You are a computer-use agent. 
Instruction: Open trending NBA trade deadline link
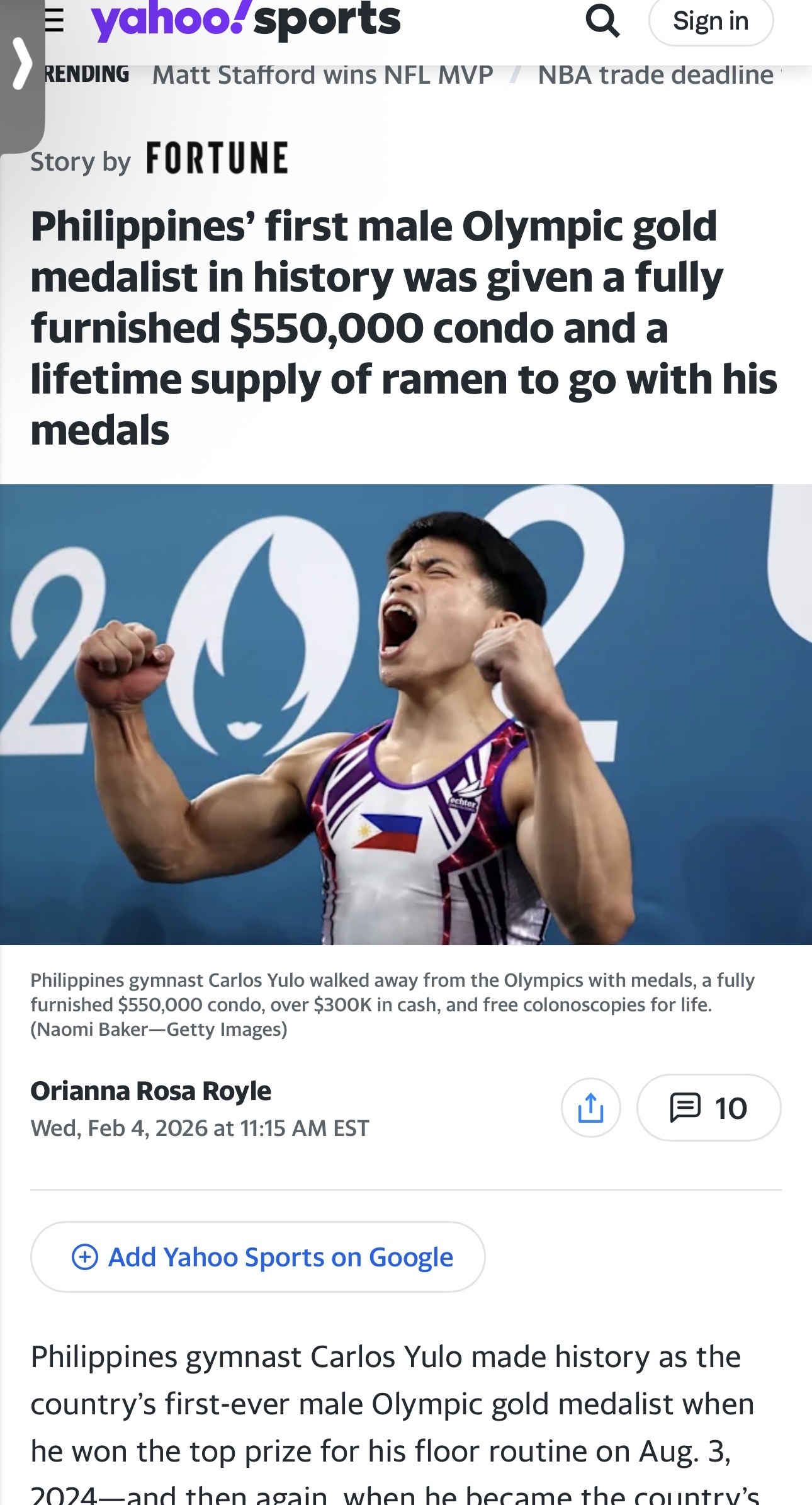click(x=656, y=75)
